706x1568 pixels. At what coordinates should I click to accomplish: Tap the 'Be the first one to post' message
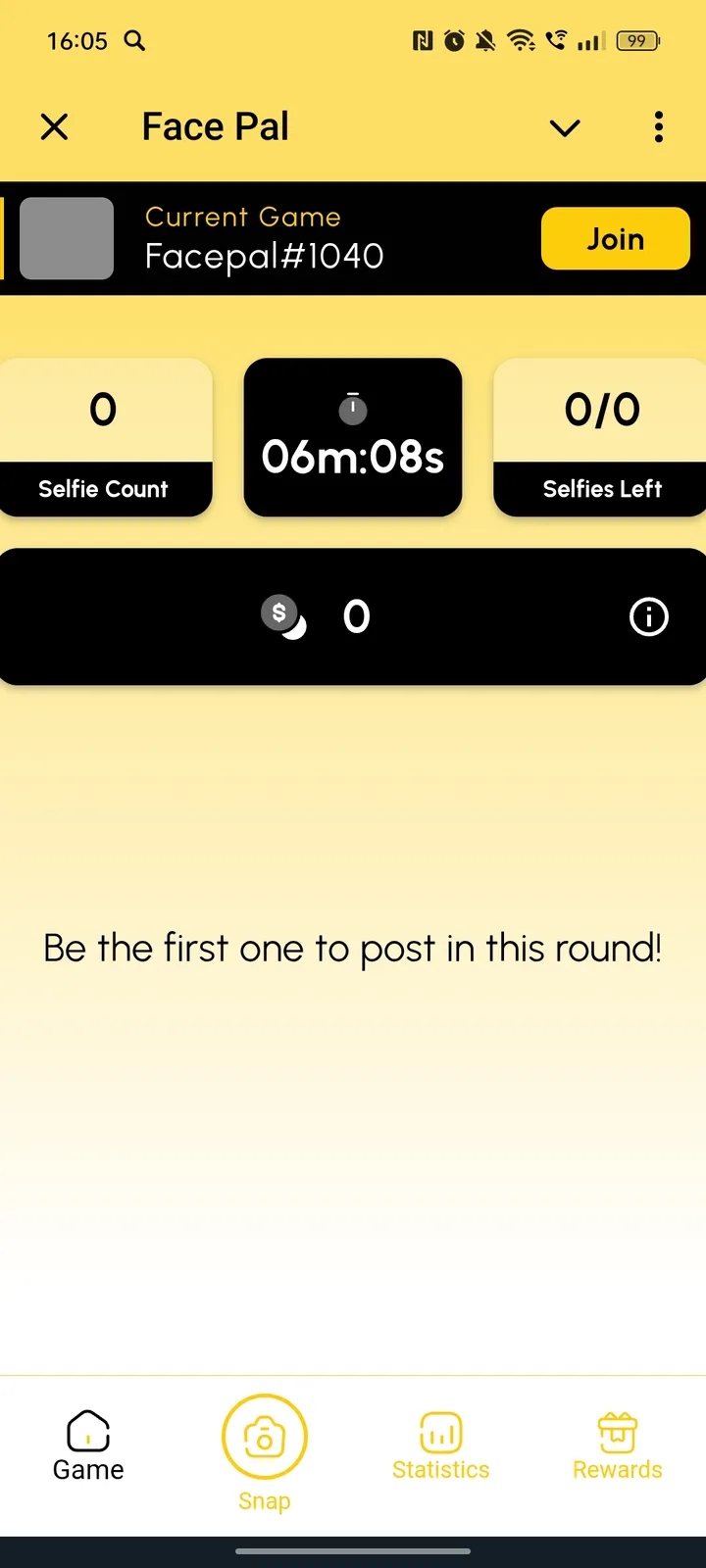353,948
